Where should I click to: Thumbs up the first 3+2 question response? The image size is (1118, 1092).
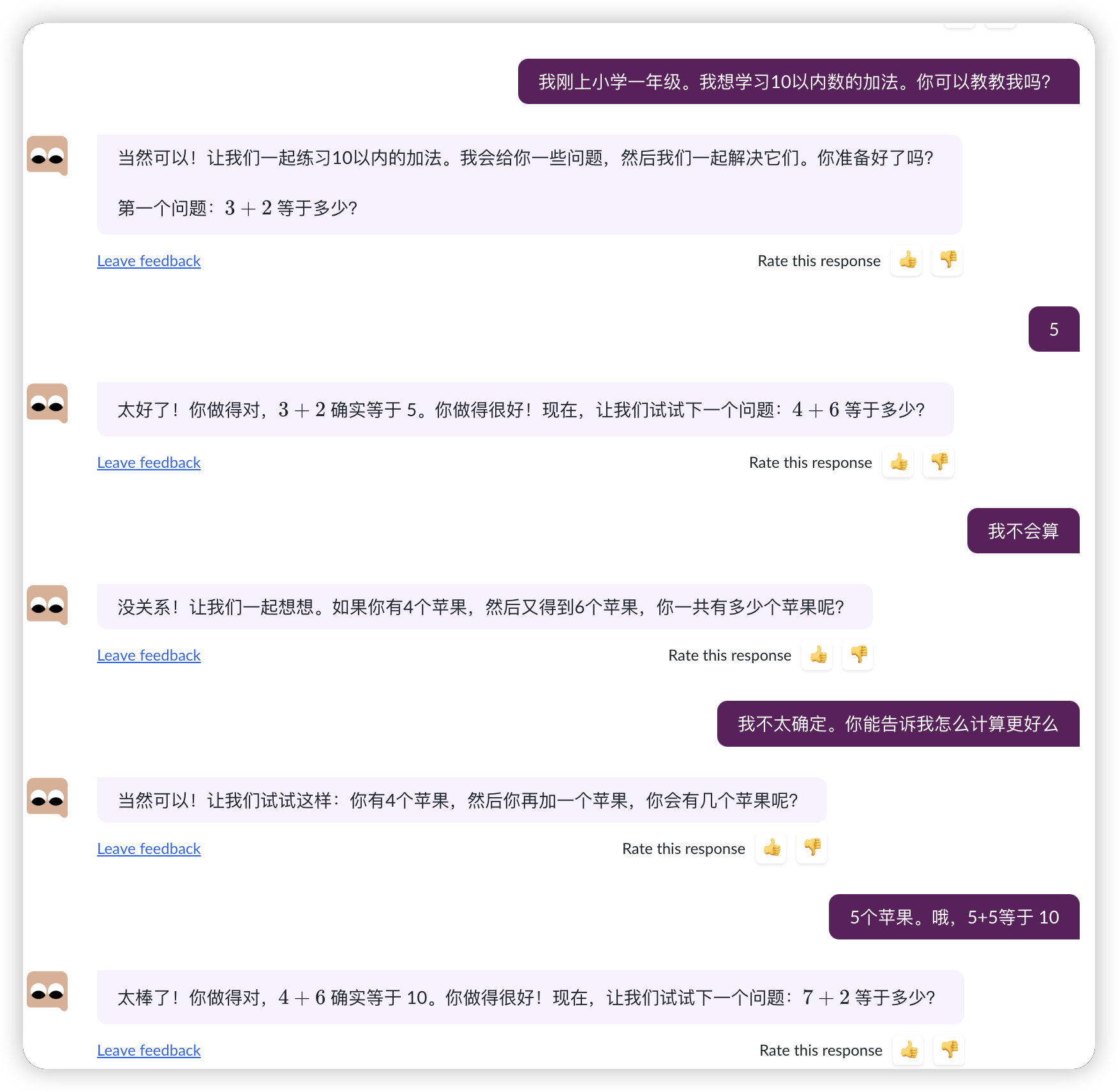tap(907, 260)
